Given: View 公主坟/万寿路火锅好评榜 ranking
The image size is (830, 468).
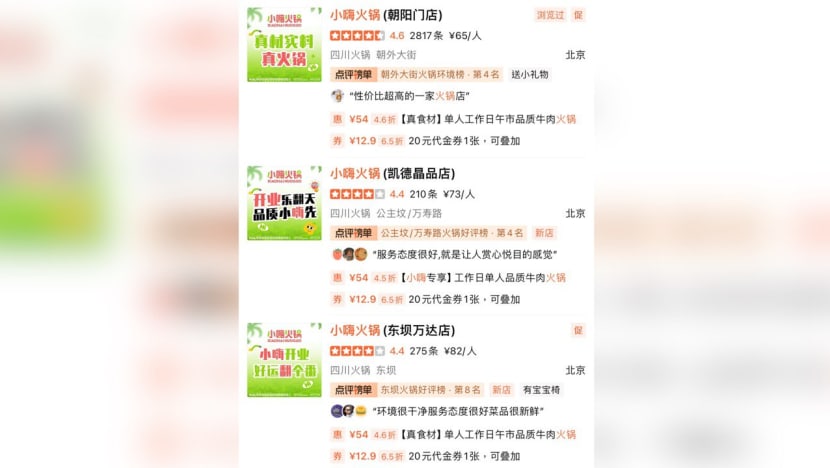Looking at the screenshot, I should (451, 233).
